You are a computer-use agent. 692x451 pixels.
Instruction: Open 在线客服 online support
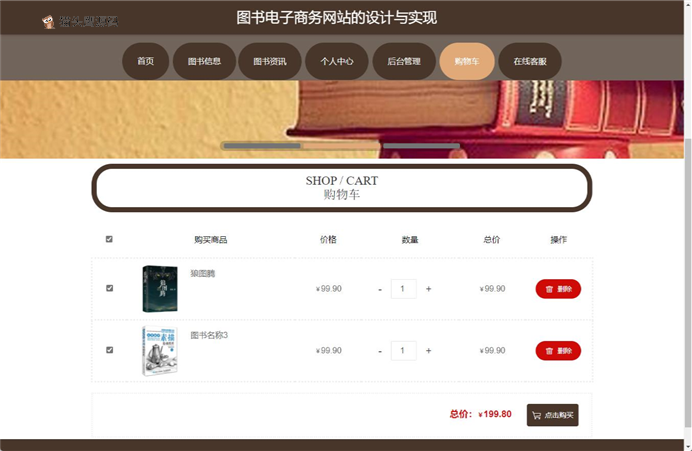[x=530, y=61]
